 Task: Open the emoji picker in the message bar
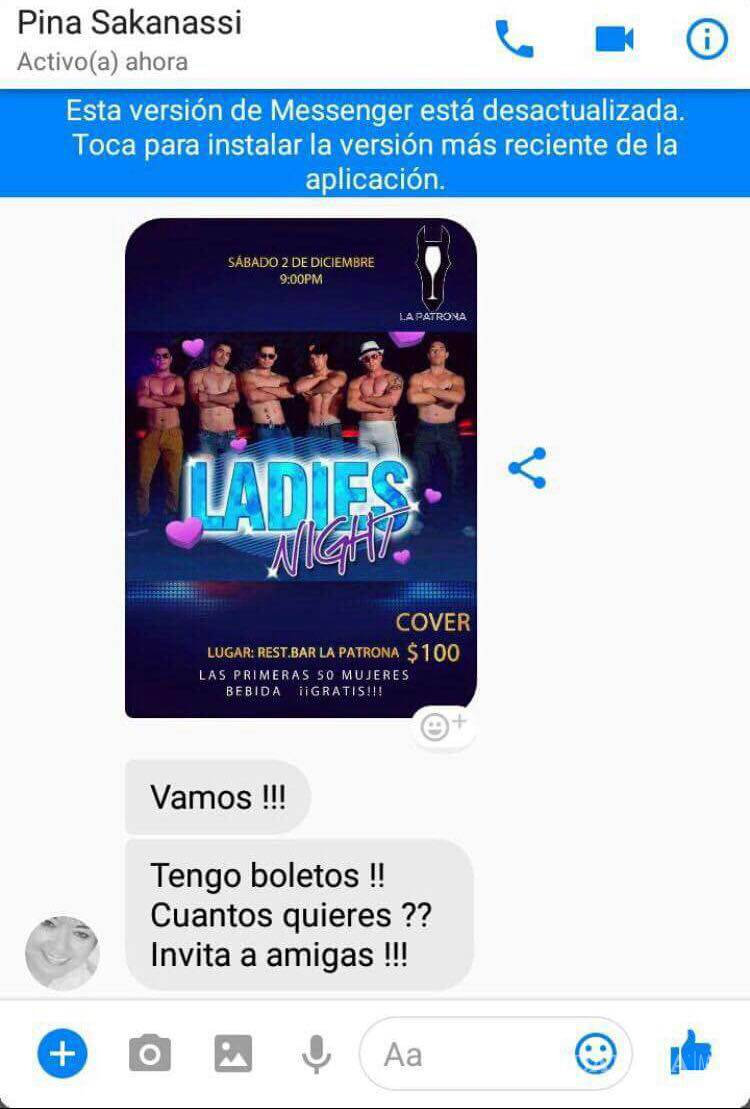(596, 1052)
